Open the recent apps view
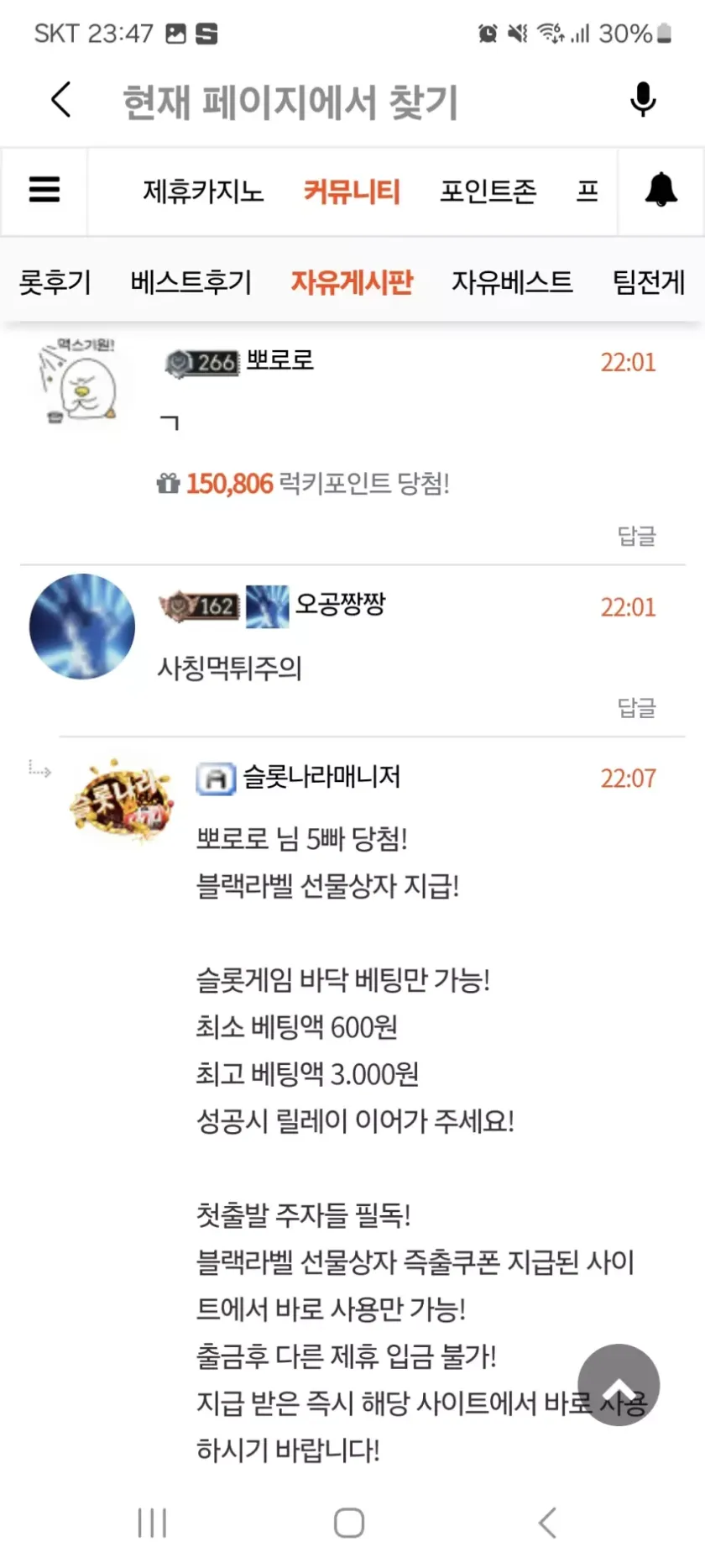Screen dimensions: 705x1568 [152, 1522]
